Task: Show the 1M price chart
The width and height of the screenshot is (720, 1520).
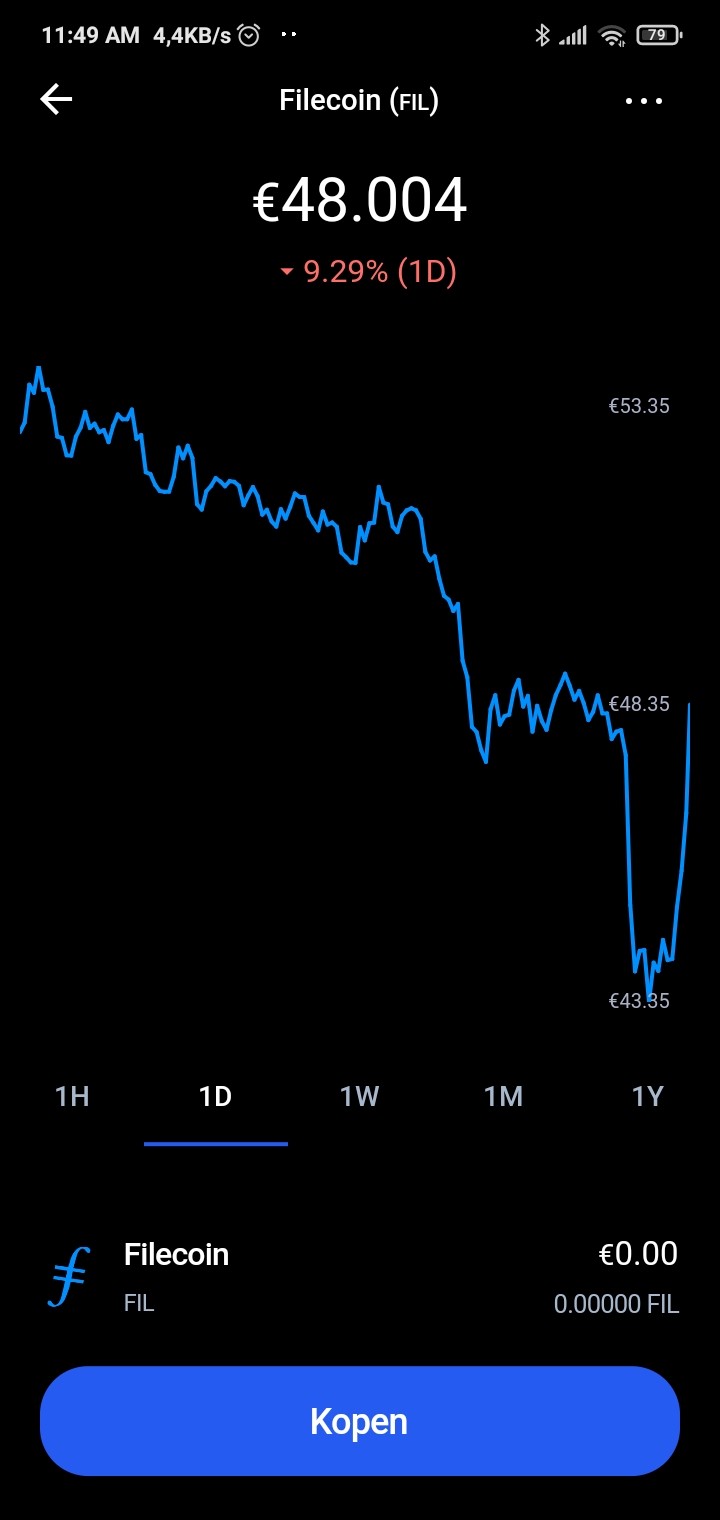Action: pyautogui.click(x=504, y=1097)
